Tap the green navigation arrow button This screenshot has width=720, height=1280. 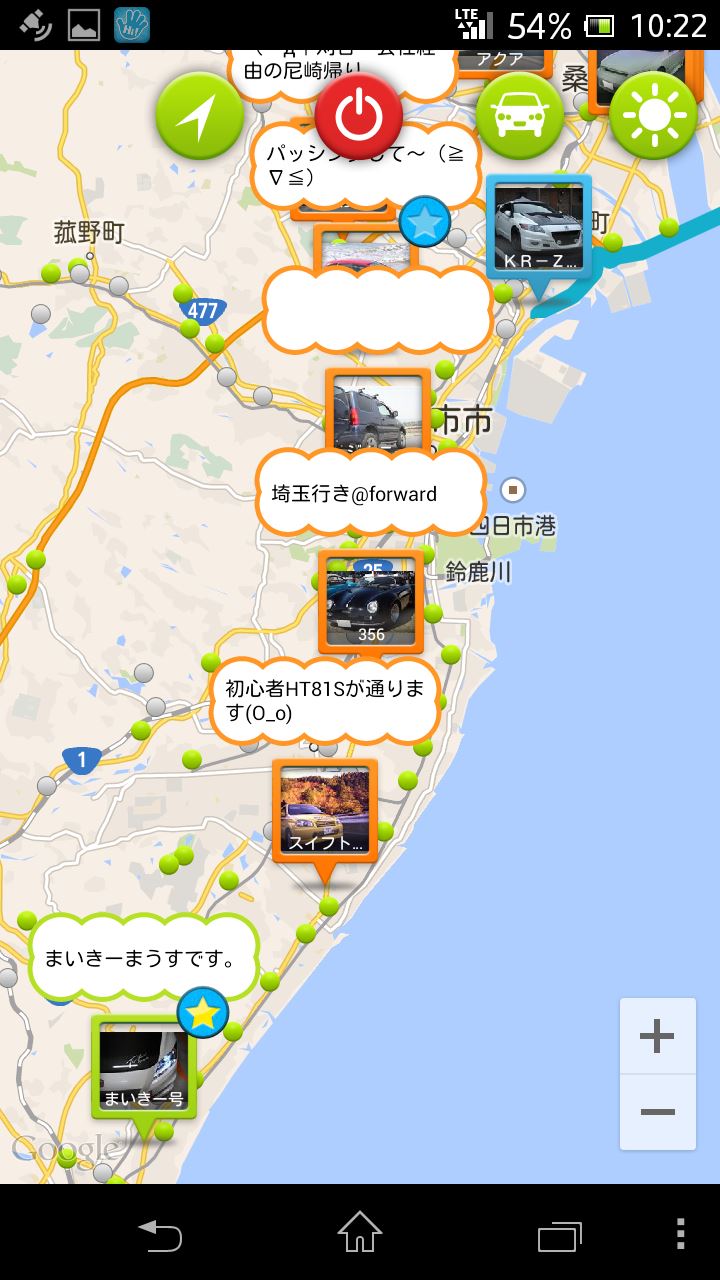tap(200, 117)
